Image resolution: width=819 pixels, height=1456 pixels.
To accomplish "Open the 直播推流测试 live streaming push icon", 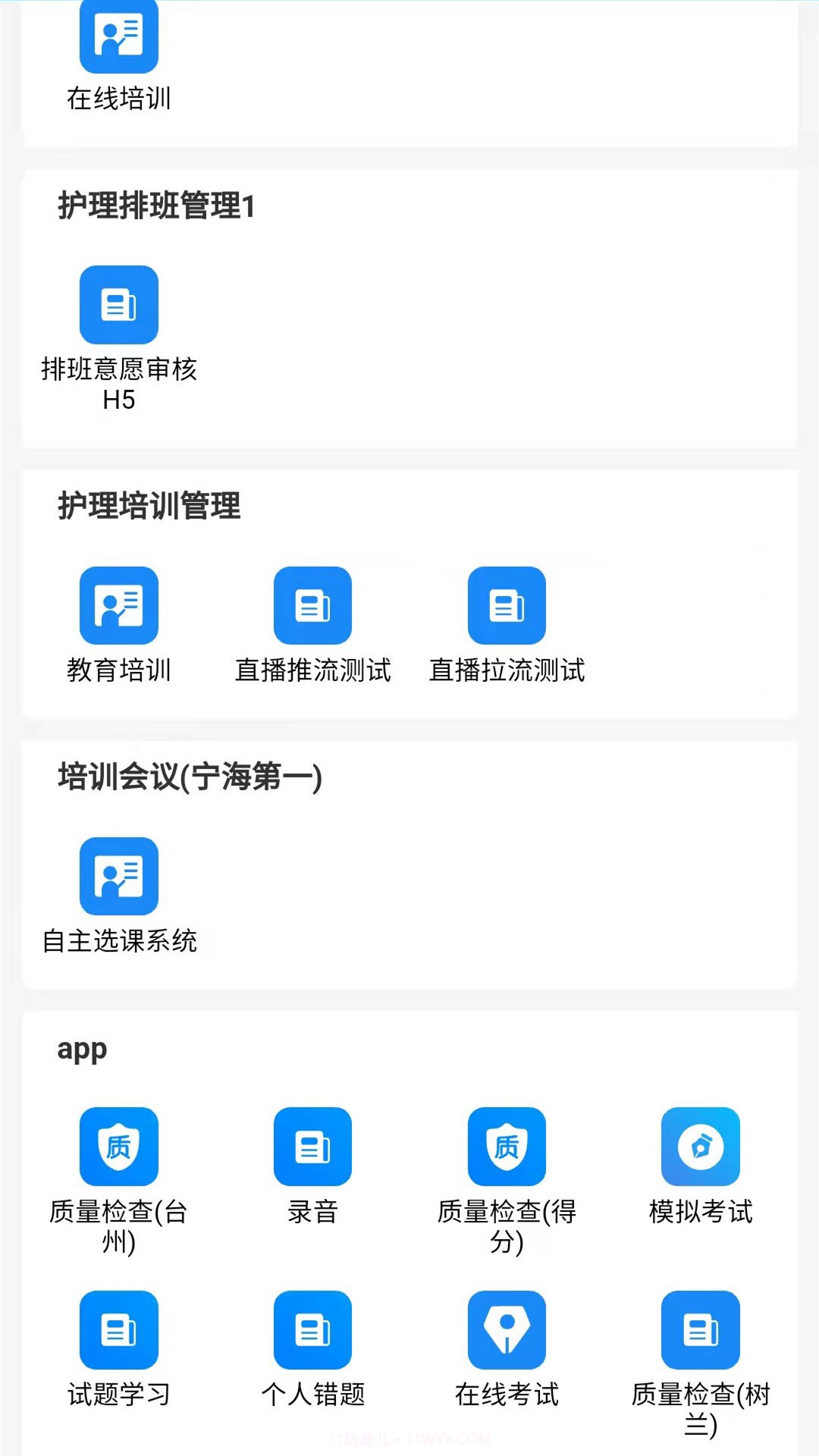I will [x=313, y=607].
